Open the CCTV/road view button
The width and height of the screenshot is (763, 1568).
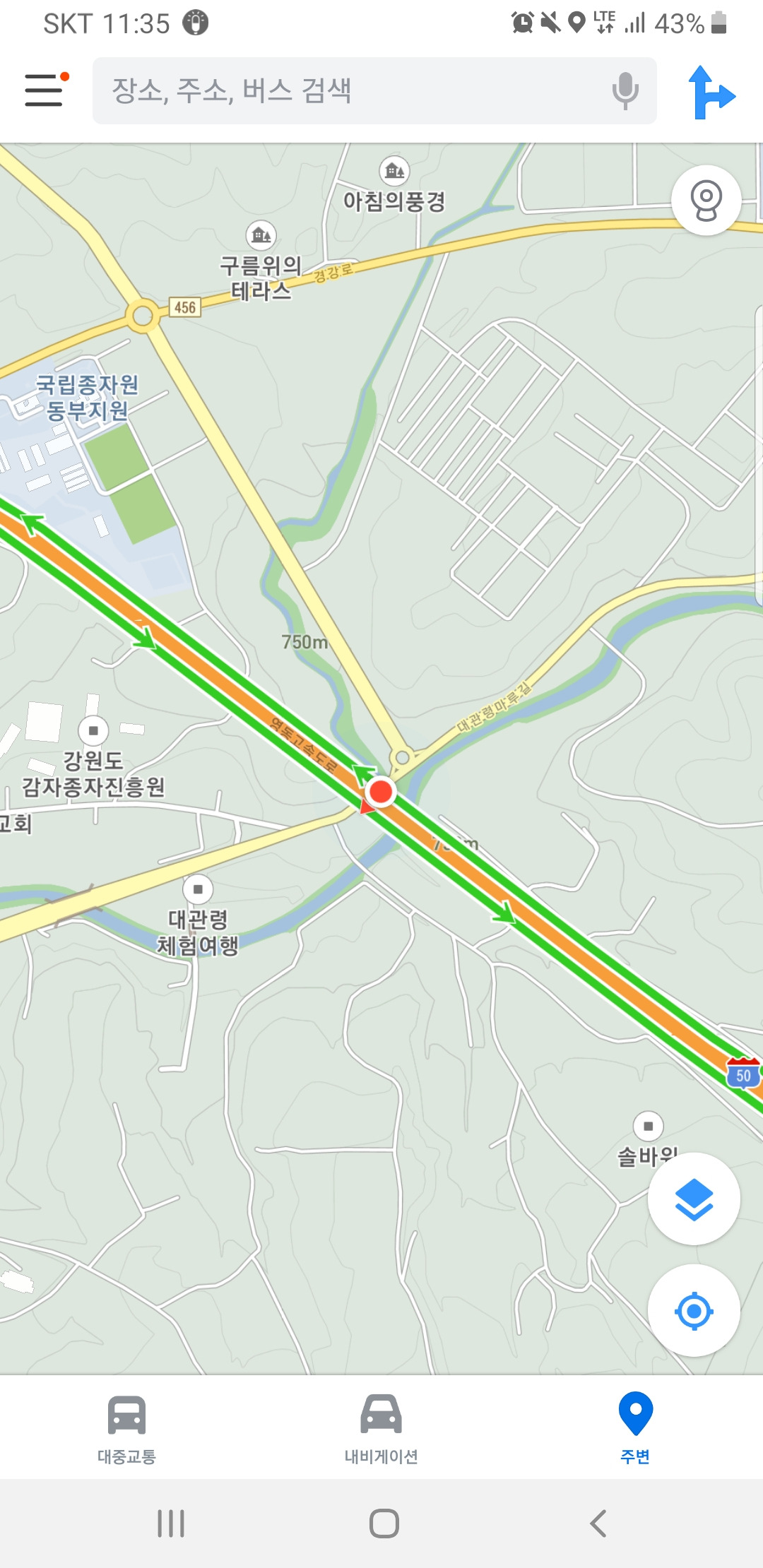point(706,201)
